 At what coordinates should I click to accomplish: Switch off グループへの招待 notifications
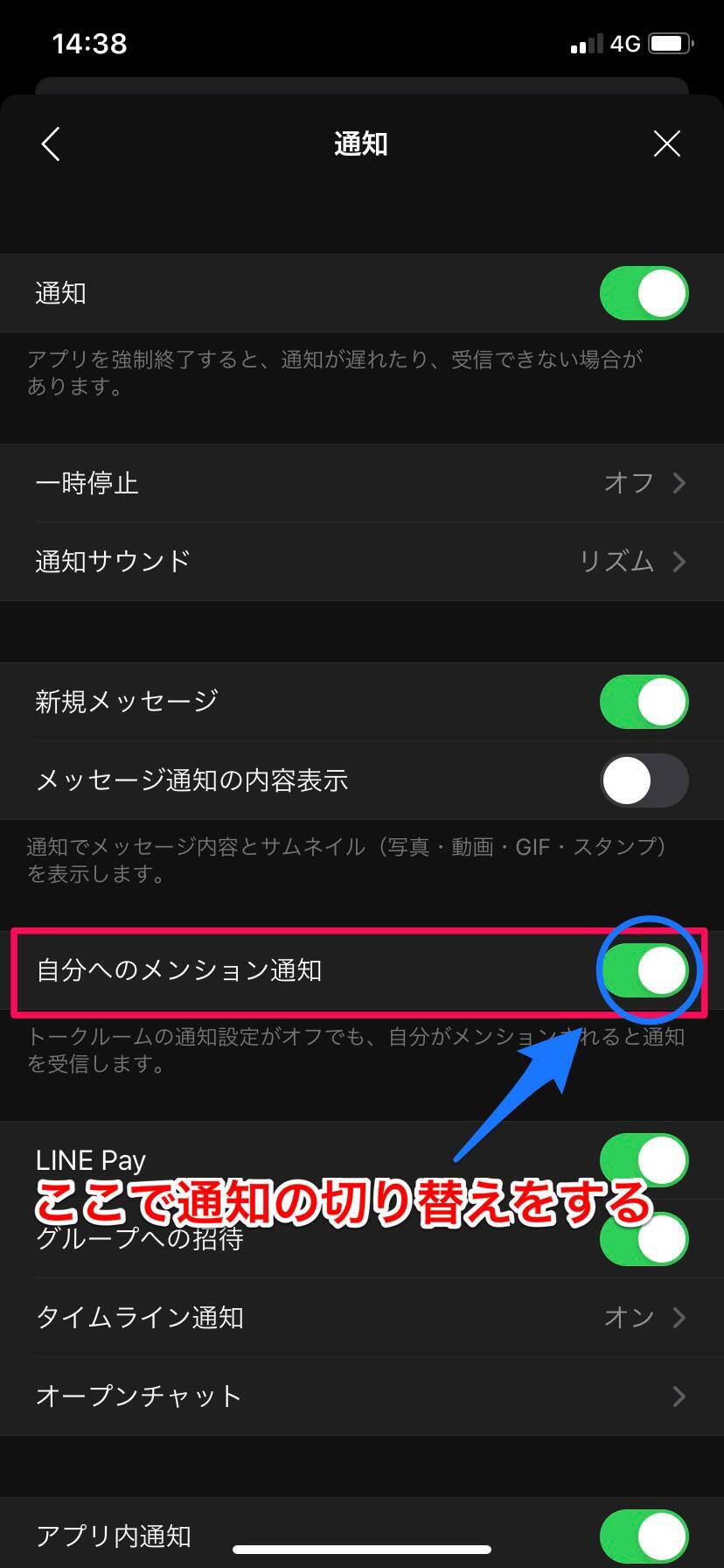click(644, 1241)
